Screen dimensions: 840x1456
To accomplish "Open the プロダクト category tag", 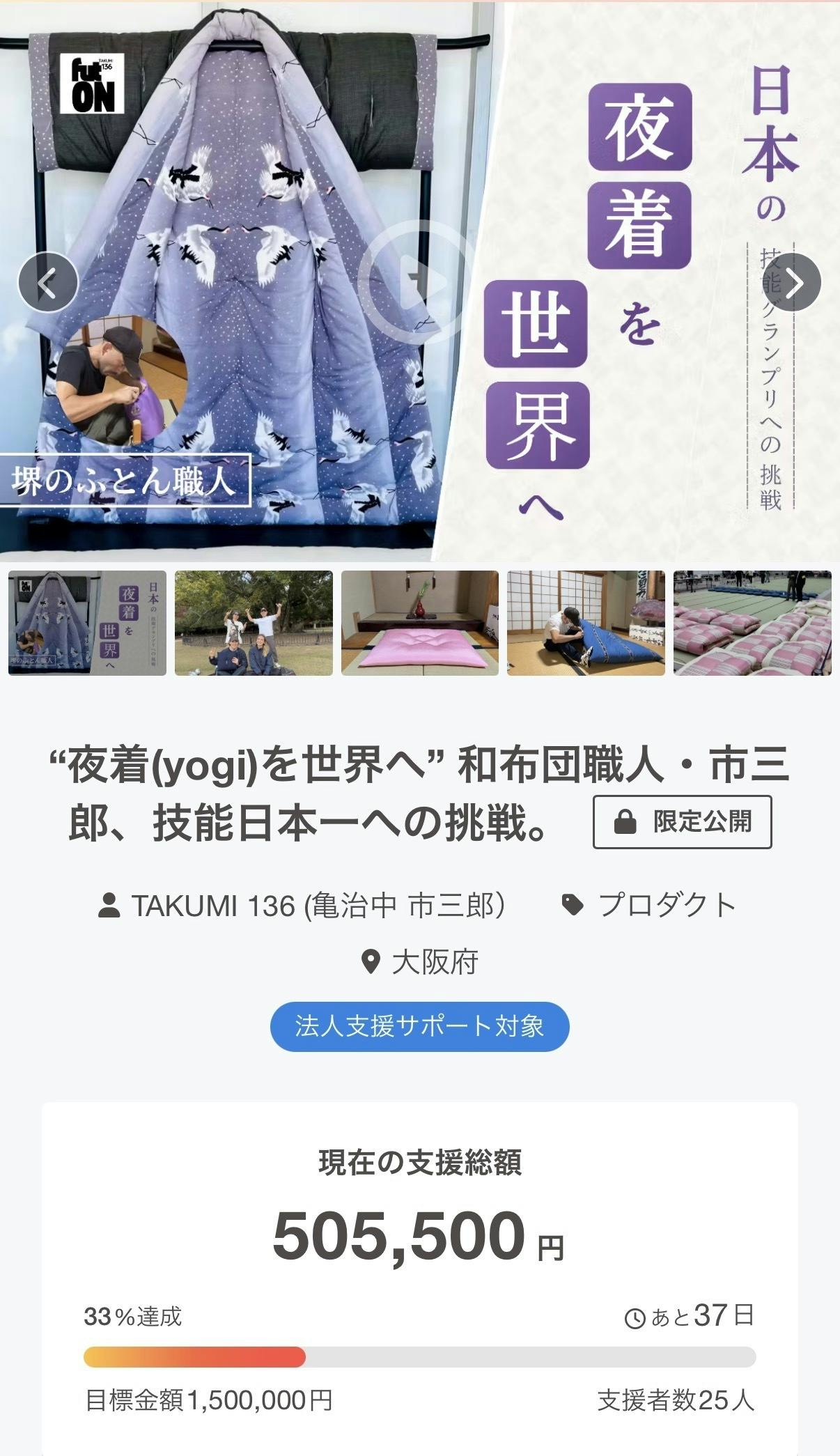I will pos(650,906).
